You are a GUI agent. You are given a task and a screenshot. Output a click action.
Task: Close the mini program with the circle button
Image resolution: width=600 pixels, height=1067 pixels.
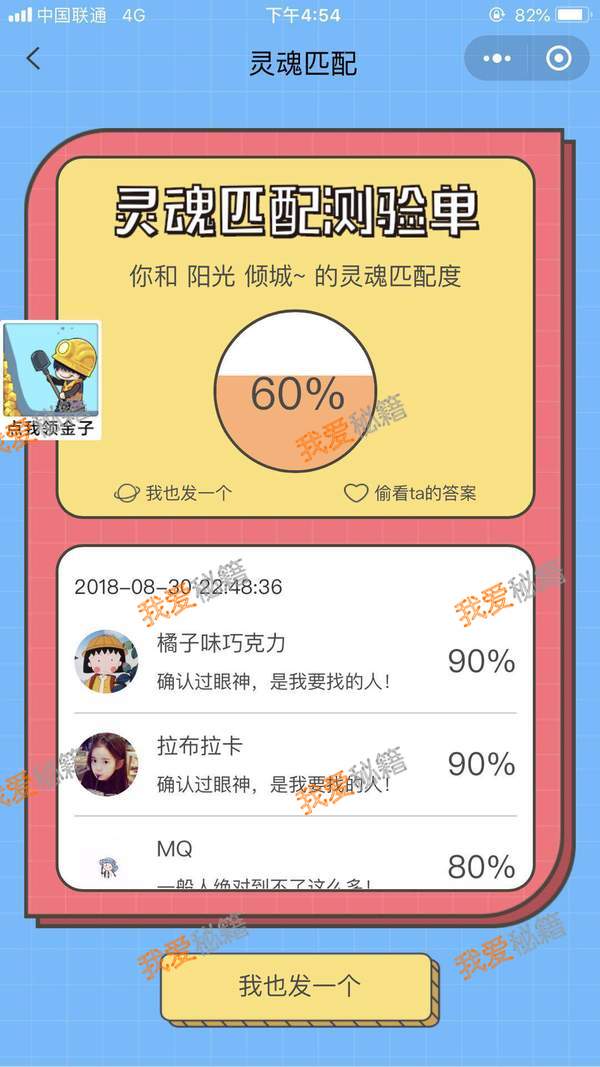point(558,59)
